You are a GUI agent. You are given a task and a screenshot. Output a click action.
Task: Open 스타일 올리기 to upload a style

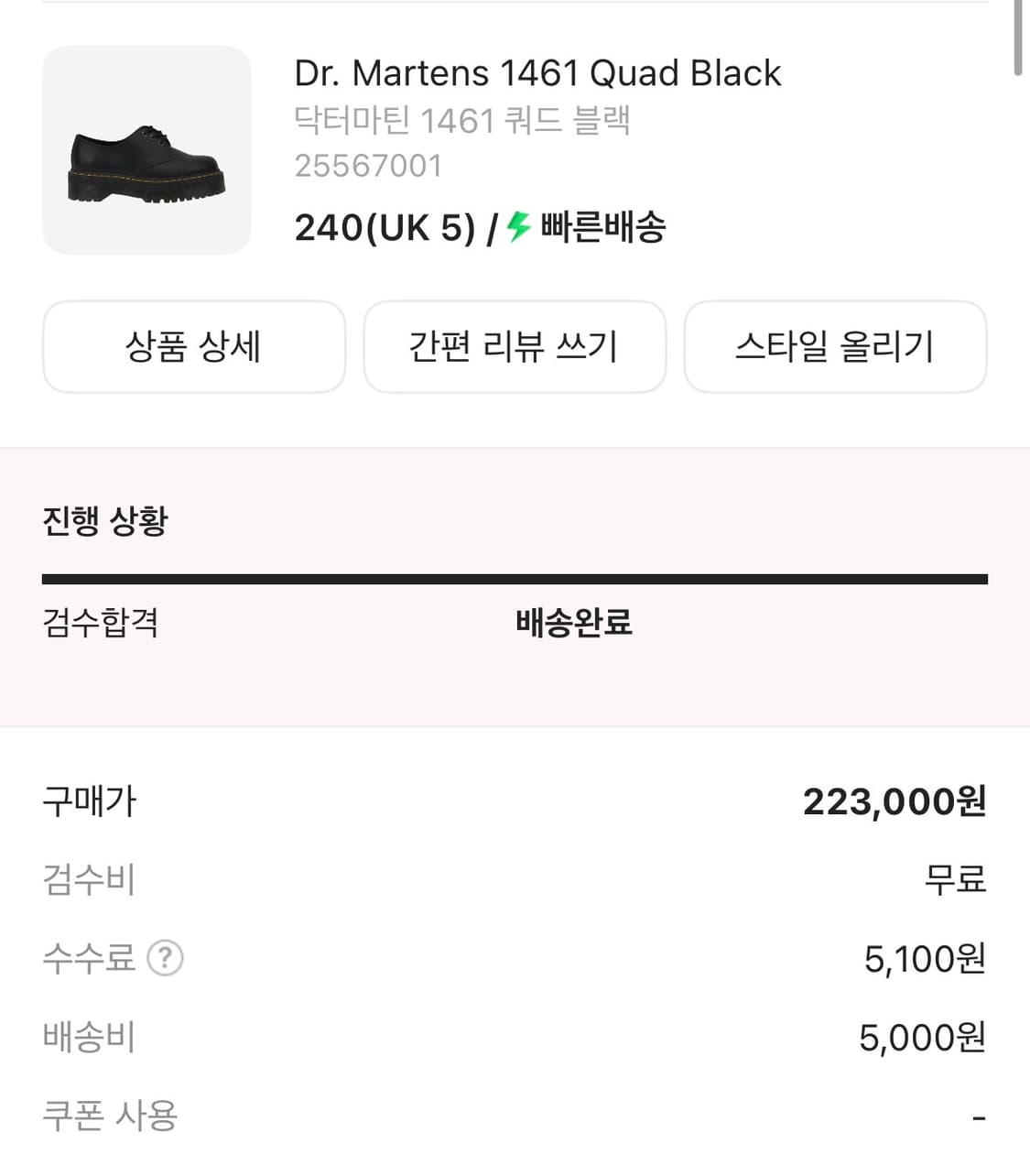[836, 346]
